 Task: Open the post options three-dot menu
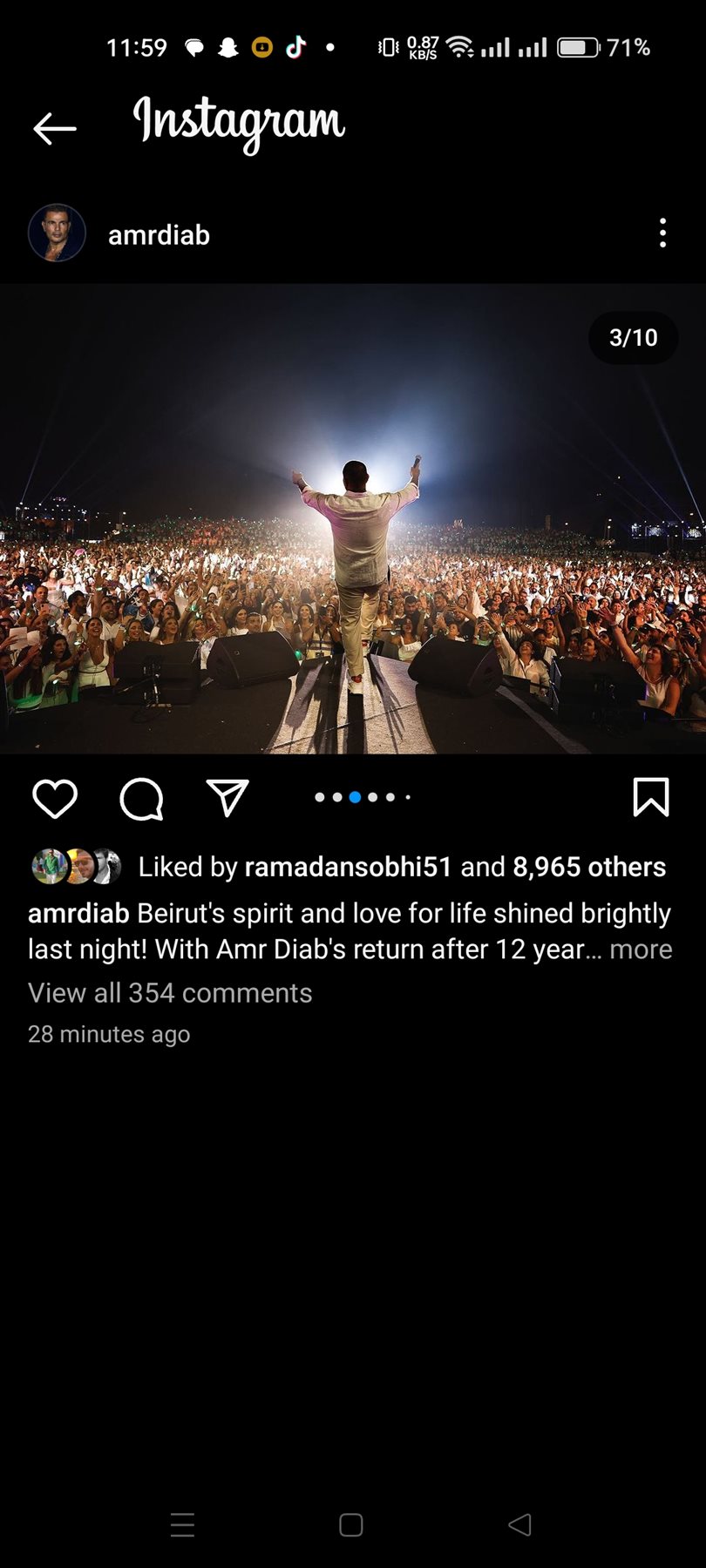point(662,233)
